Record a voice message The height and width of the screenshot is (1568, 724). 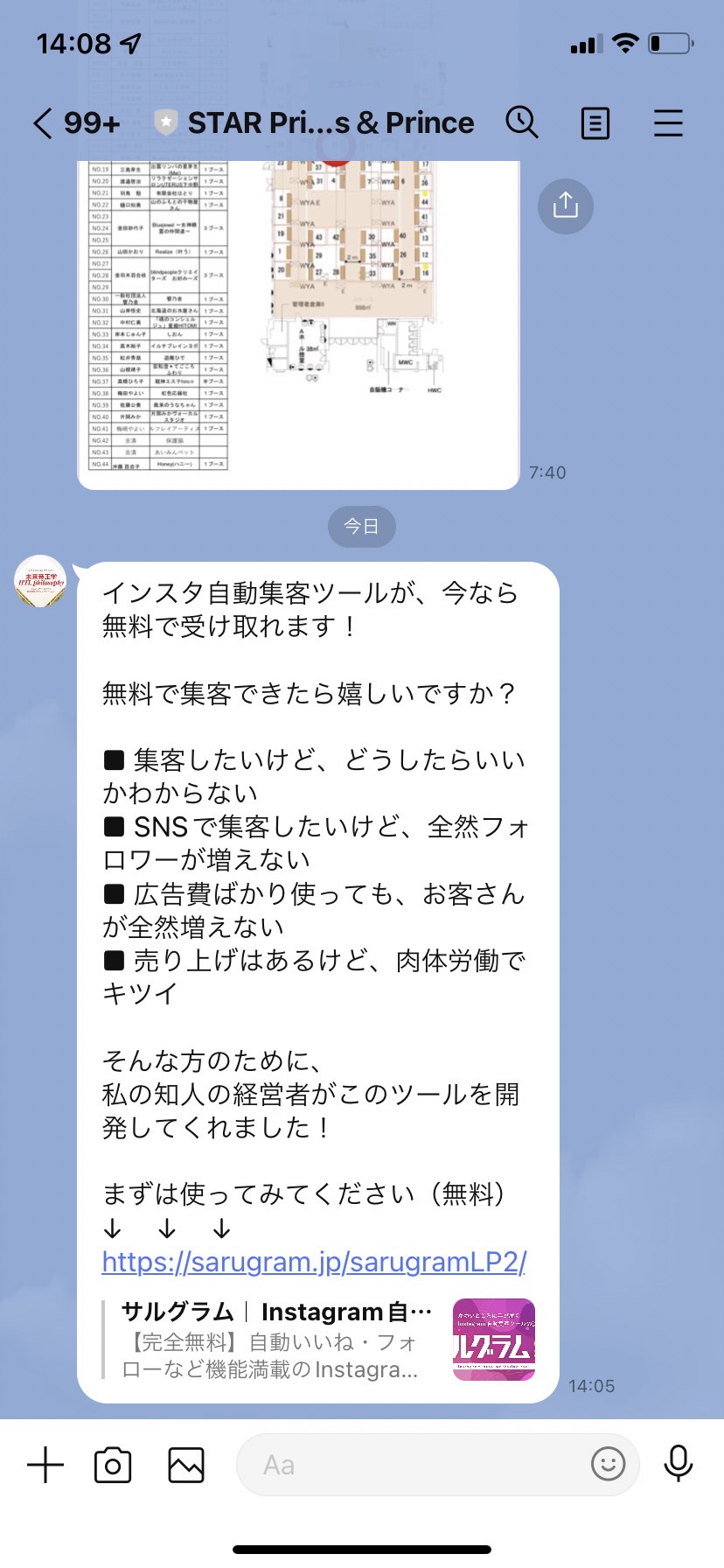pyautogui.click(x=679, y=1463)
